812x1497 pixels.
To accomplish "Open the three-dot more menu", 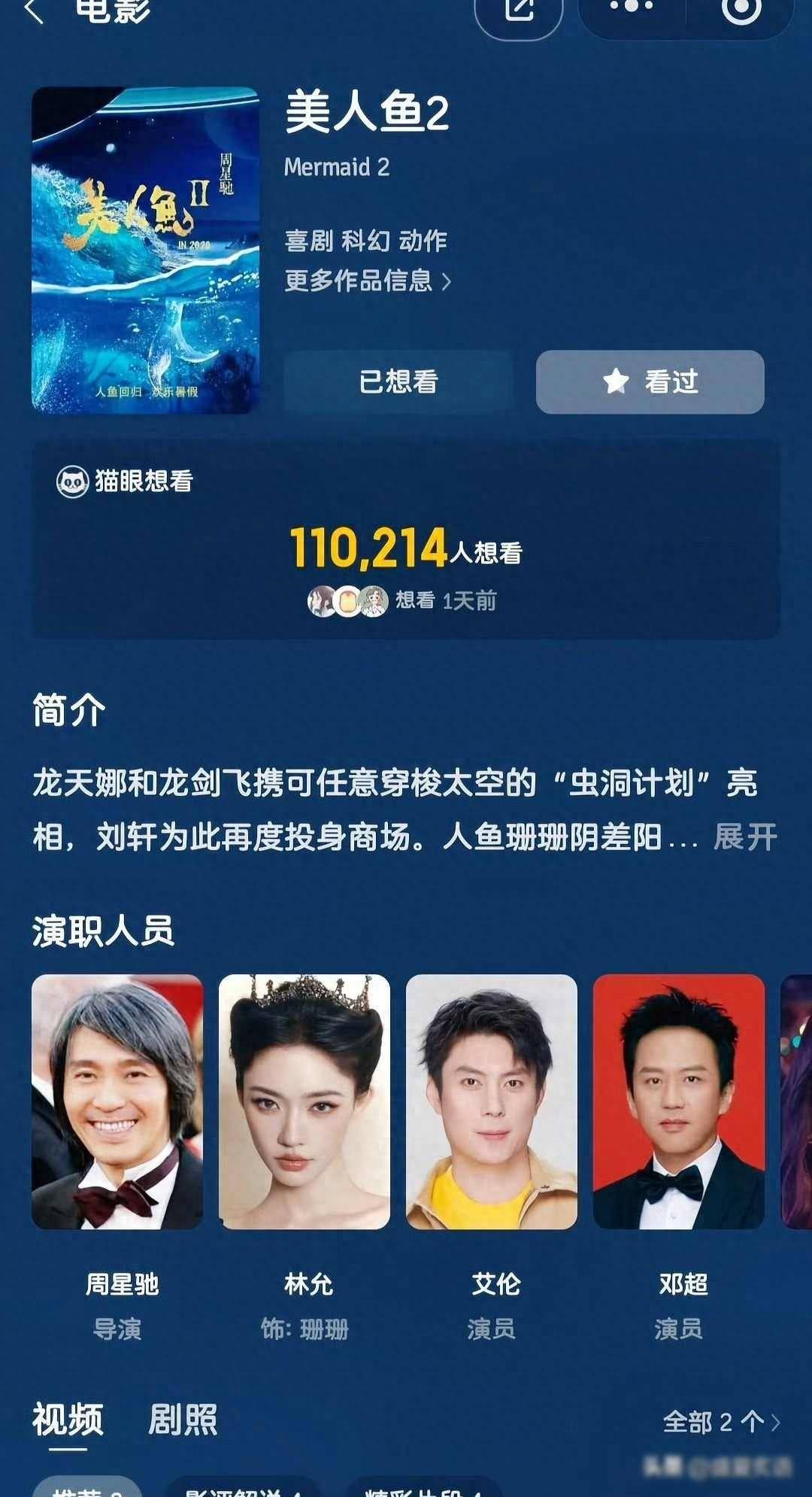I will point(632,8).
